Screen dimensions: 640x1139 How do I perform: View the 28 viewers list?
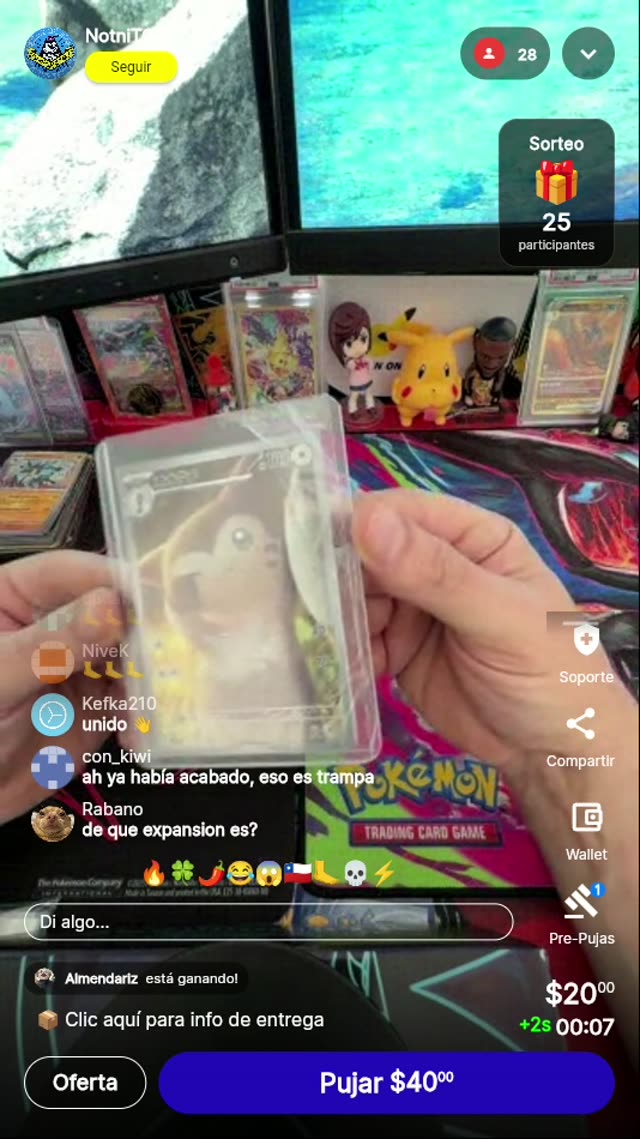coord(505,54)
